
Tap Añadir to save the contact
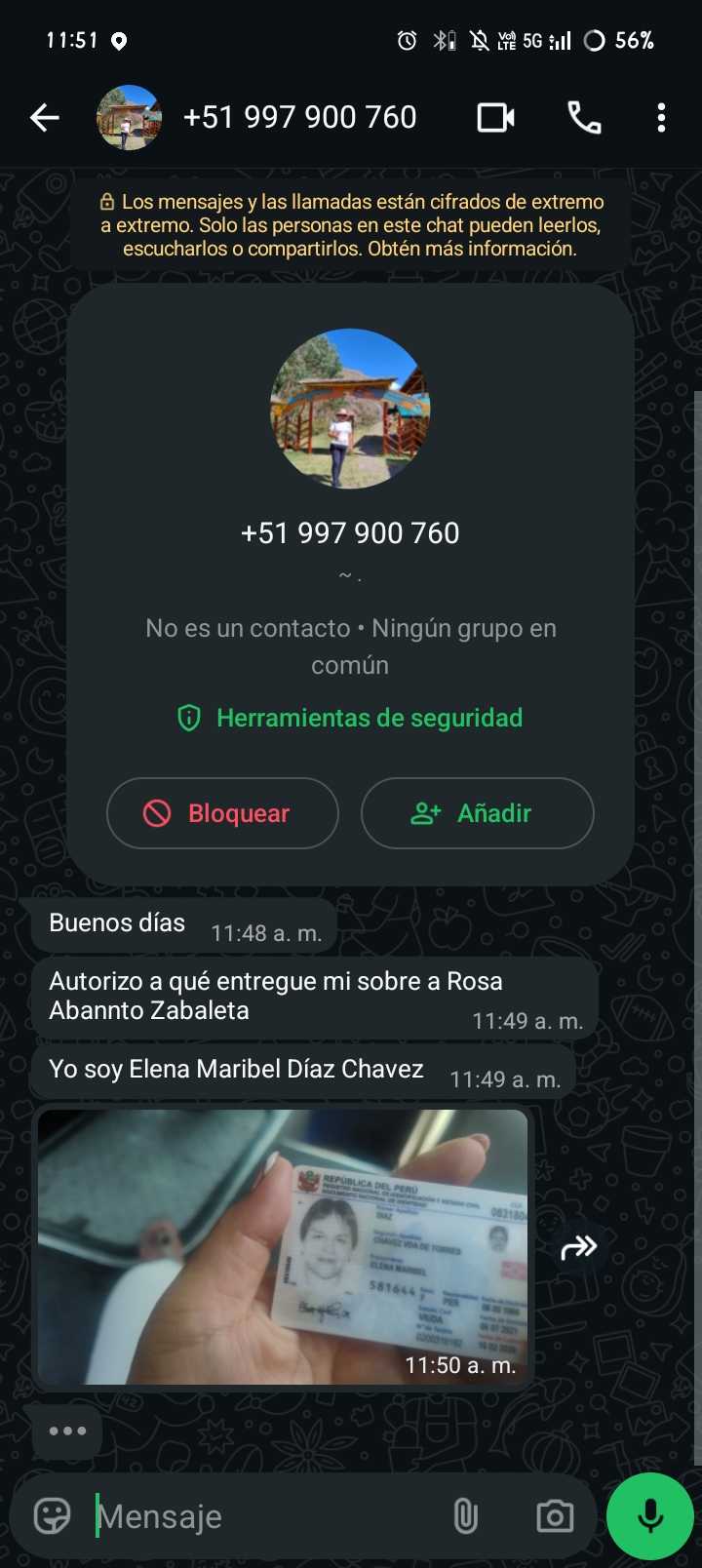click(477, 813)
